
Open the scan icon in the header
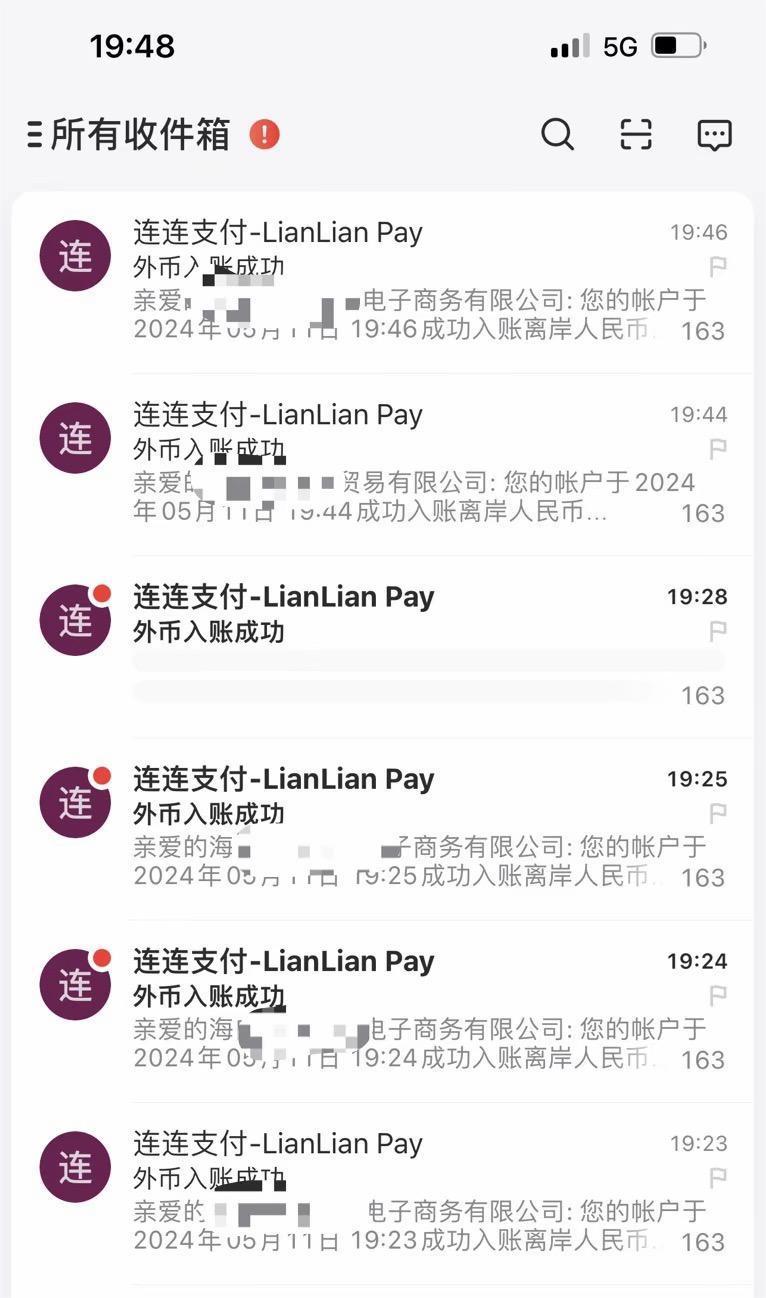pos(636,134)
